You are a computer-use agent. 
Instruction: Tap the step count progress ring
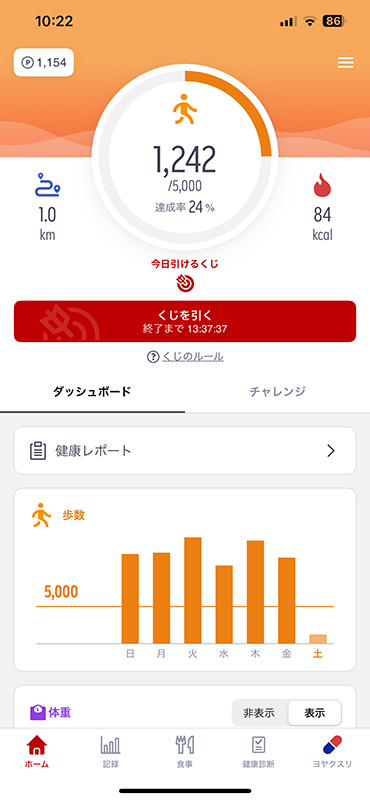click(185, 157)
